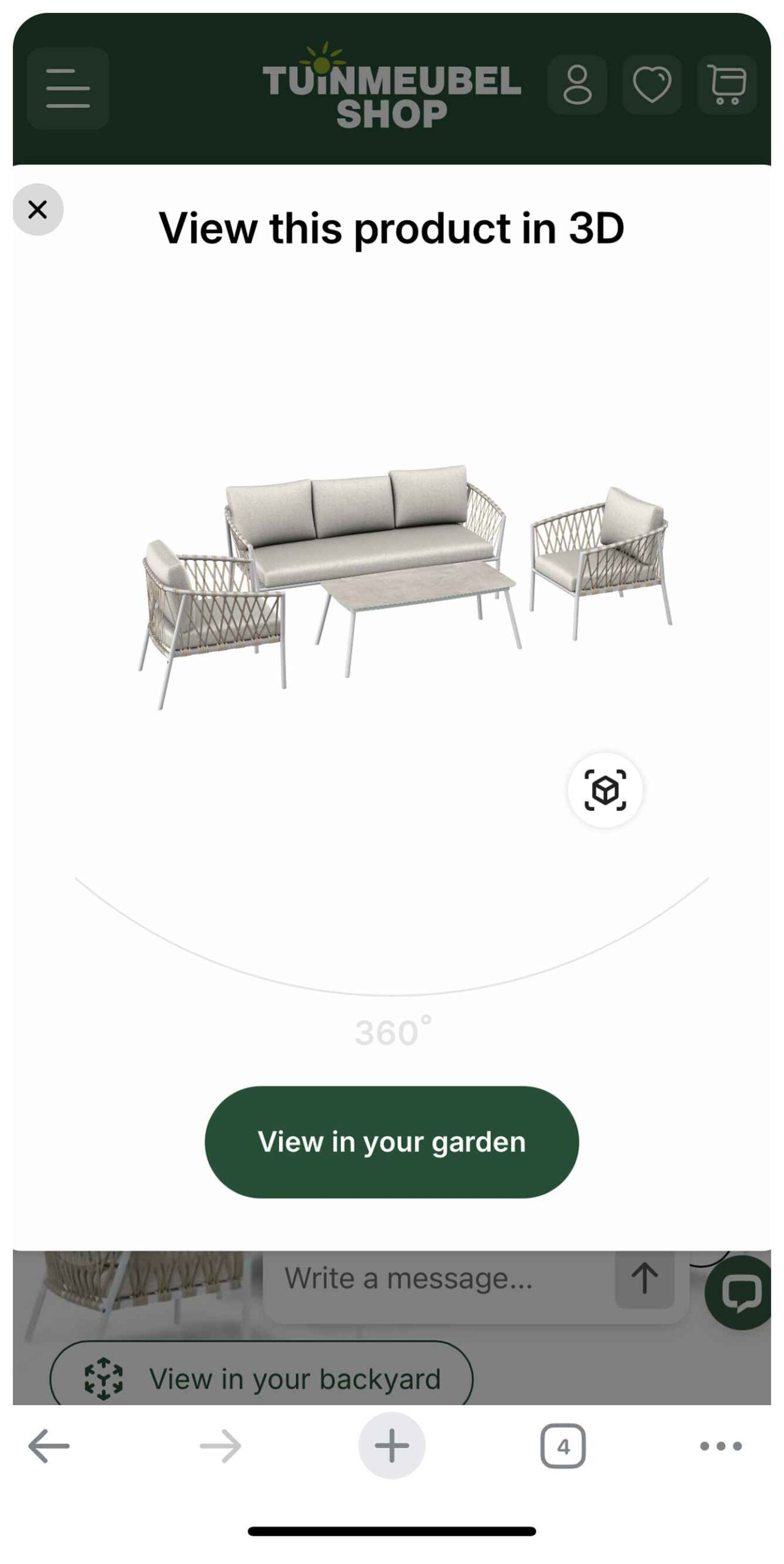Viewport: 784px width, 1564px height.
Task: Open the browser's more options menu
Action: pos(720,1445)
